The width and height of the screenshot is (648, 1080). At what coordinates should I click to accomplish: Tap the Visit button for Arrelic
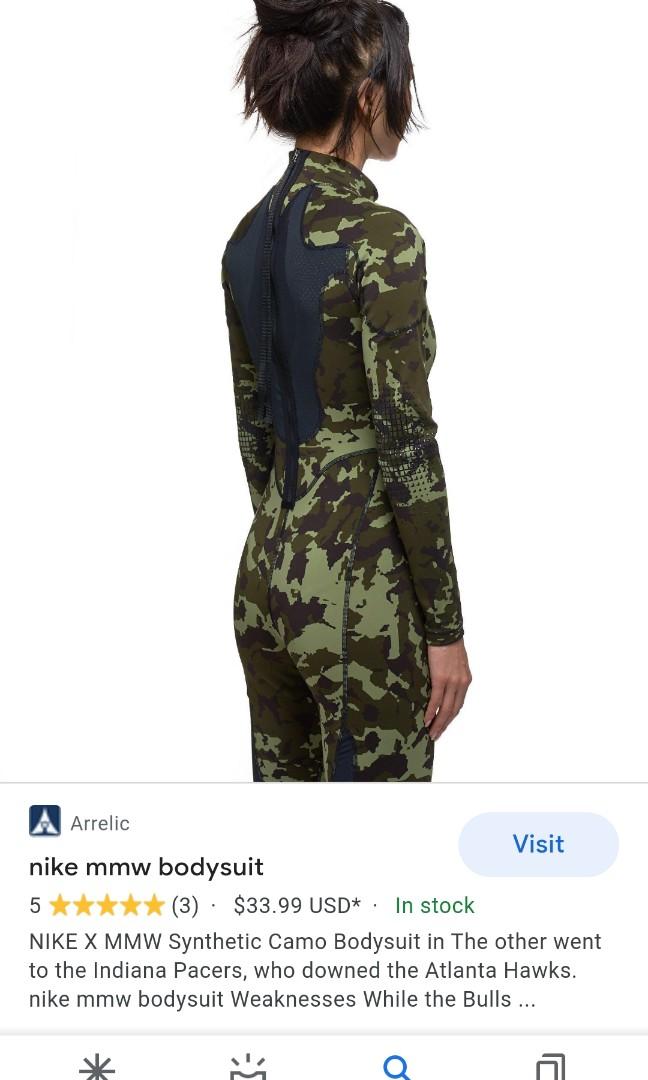pos(538,844)
